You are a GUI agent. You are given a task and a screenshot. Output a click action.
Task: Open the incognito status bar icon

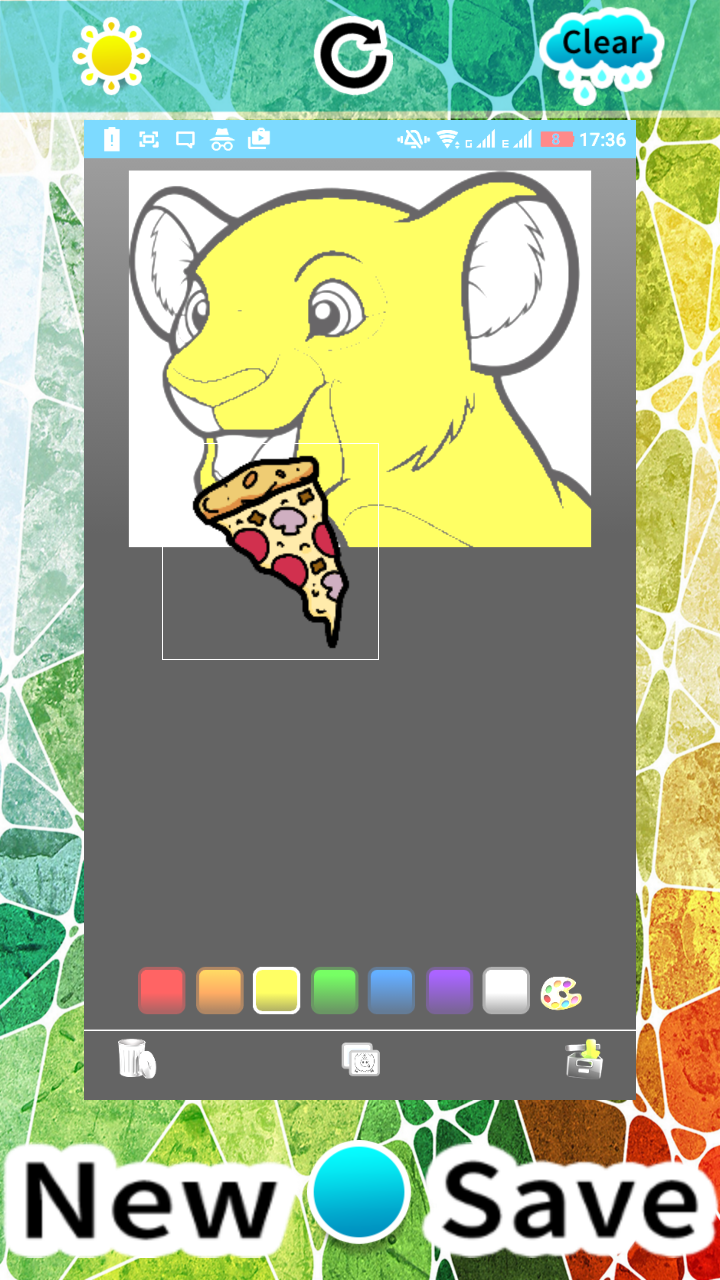pos(221,140)
